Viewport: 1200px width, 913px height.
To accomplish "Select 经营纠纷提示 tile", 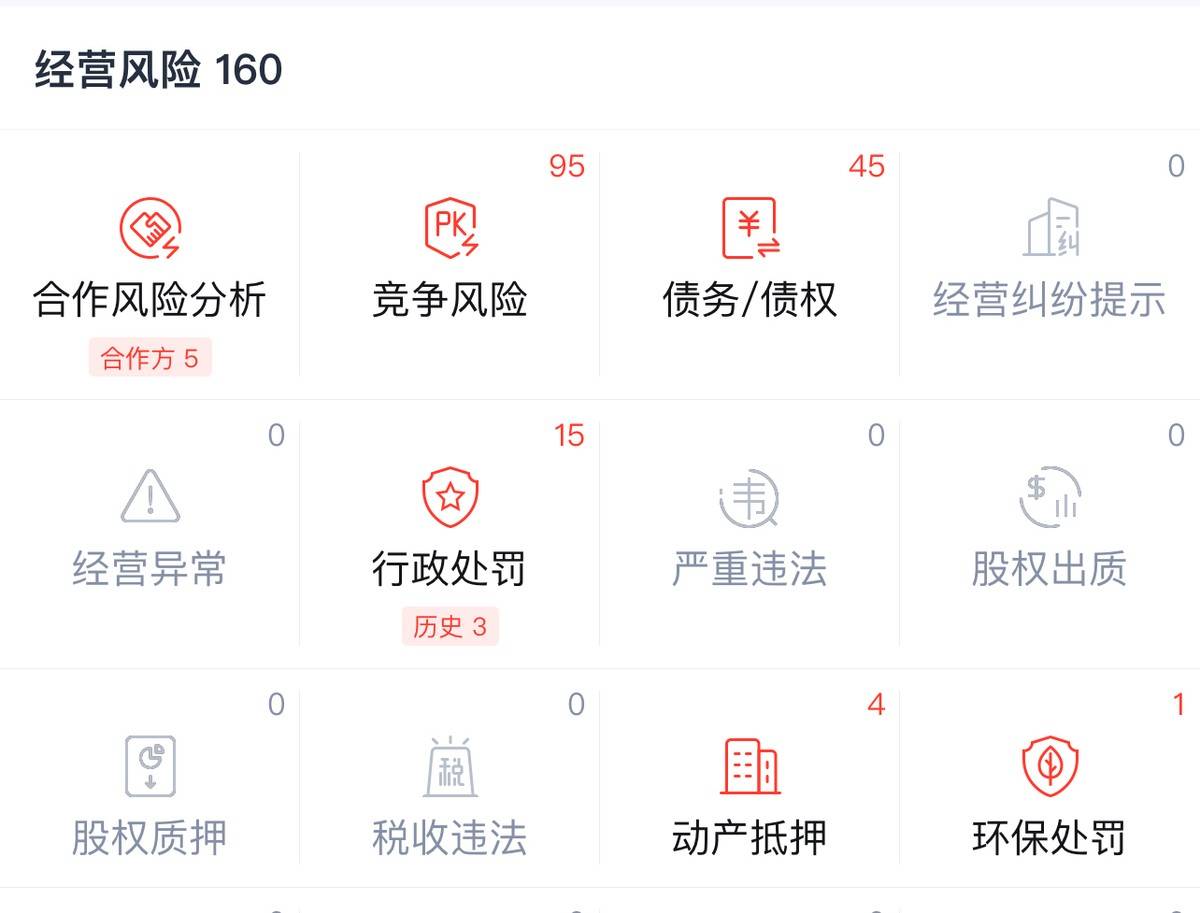I will pos(1050,265).
